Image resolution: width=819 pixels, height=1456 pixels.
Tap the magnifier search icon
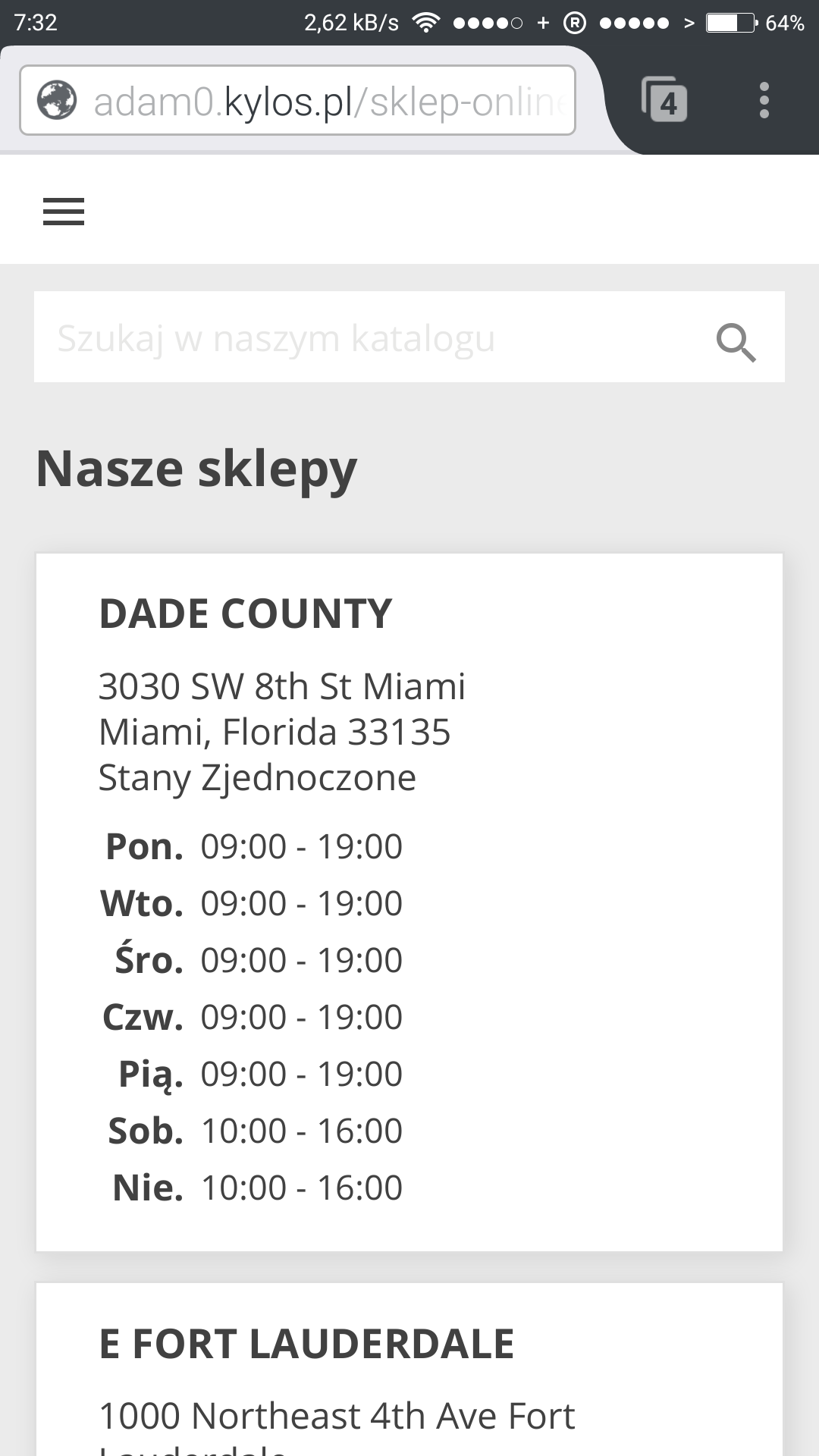tap(736, 342)
